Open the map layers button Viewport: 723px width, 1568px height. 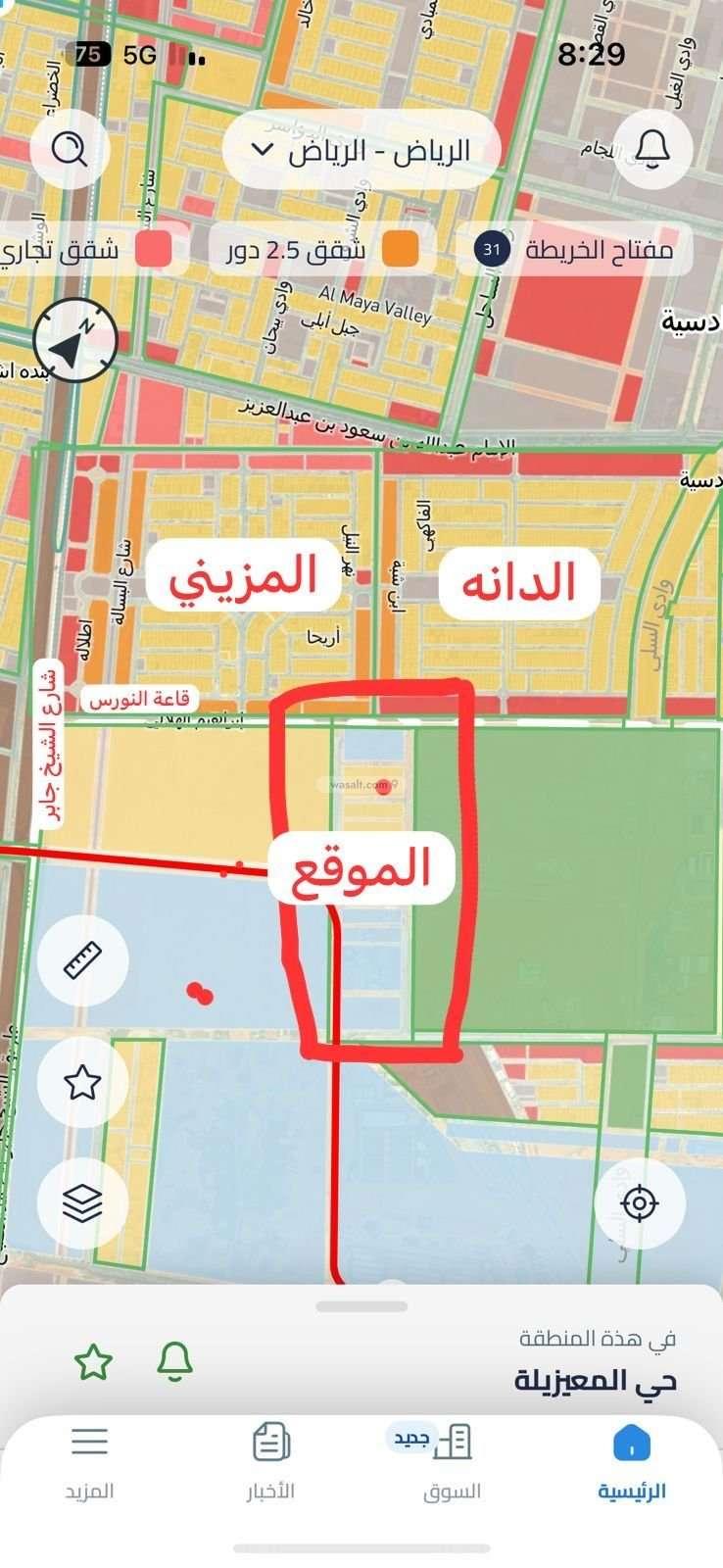pyautogui.click(x=82, y=1203)
